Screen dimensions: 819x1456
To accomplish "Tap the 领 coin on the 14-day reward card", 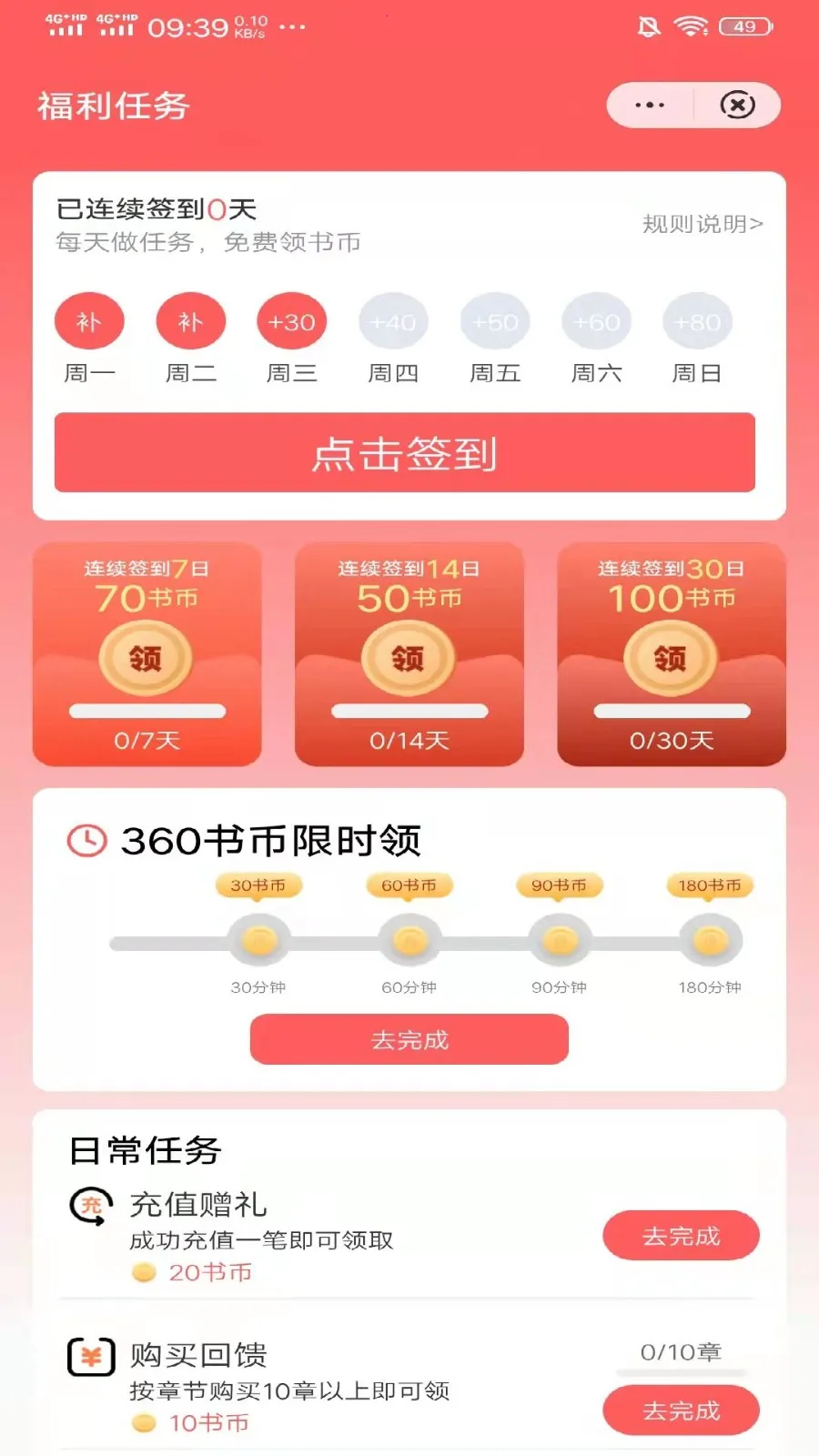I will click(x=408, y=659).
